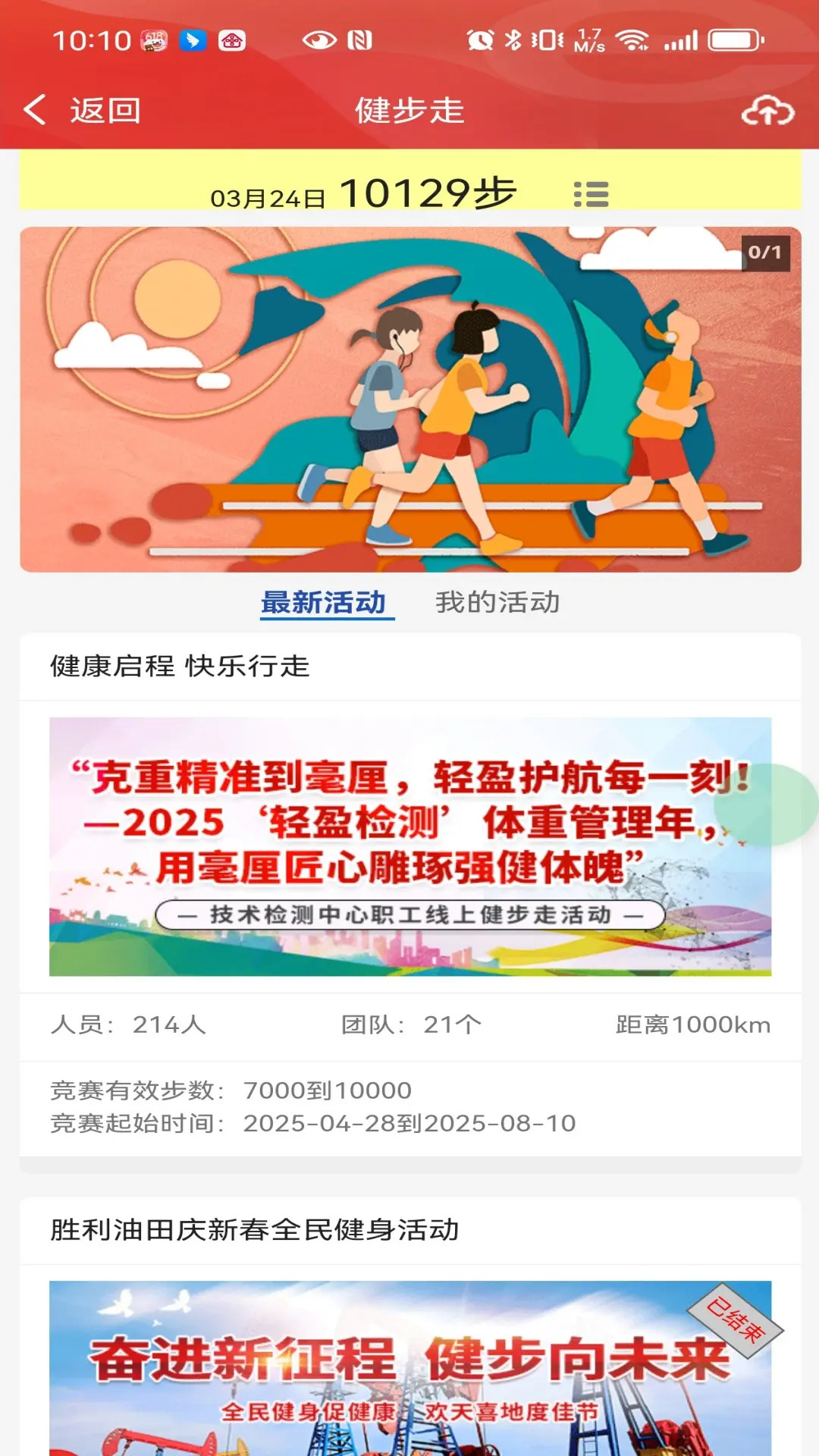Open the running illustration banner
819x1456 pixels.
click(x=409, y=400)
